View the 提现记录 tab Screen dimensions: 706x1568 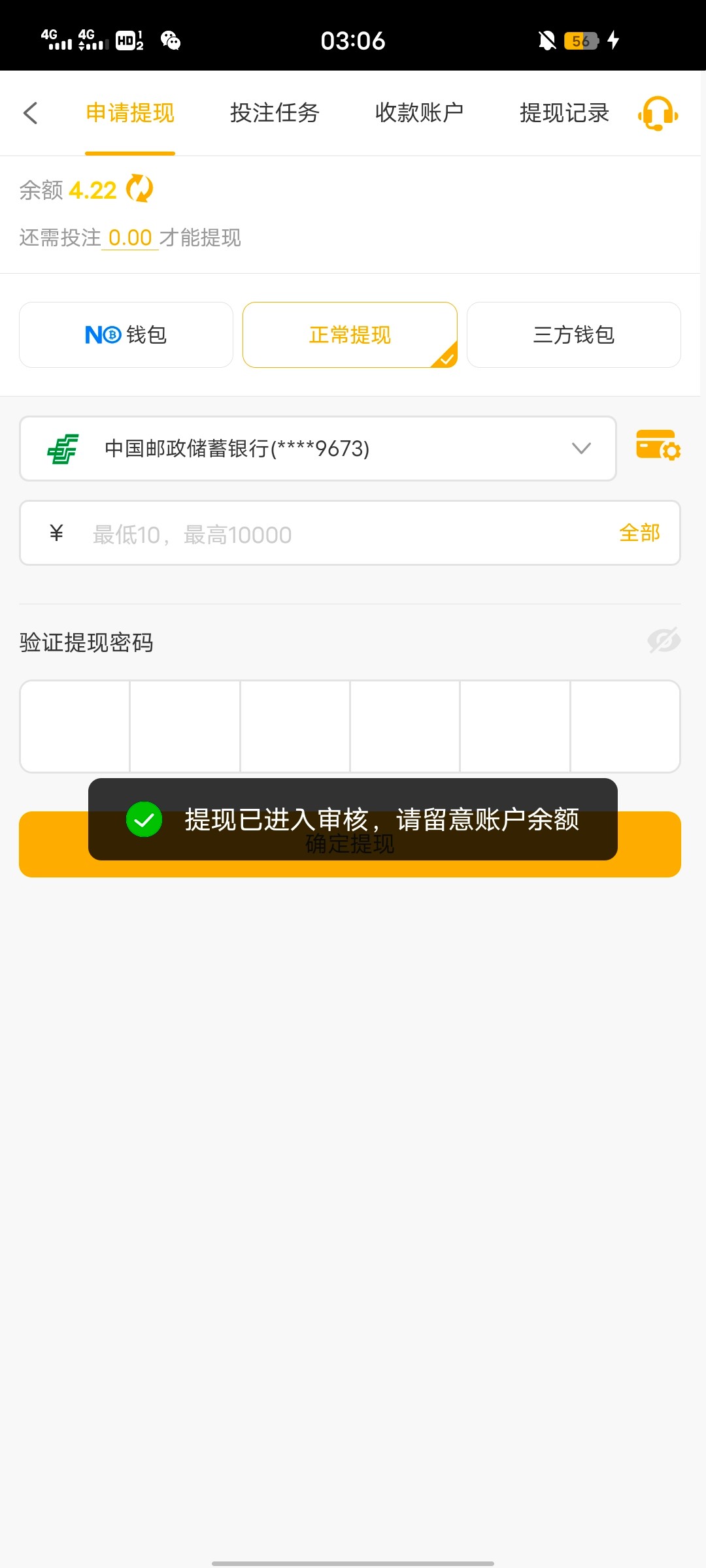[x=564, y=113]
